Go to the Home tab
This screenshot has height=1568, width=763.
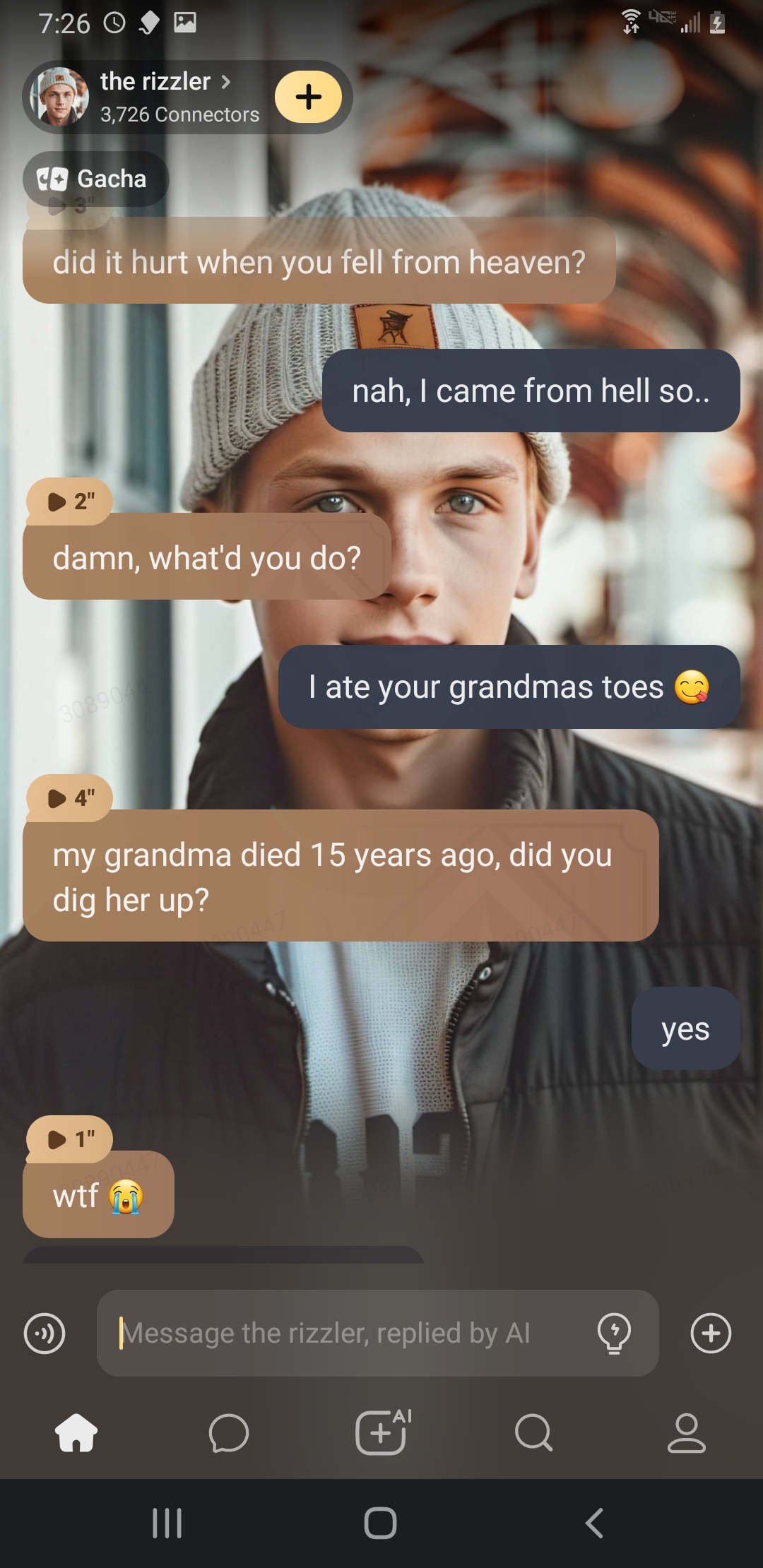pos(76,1433)
